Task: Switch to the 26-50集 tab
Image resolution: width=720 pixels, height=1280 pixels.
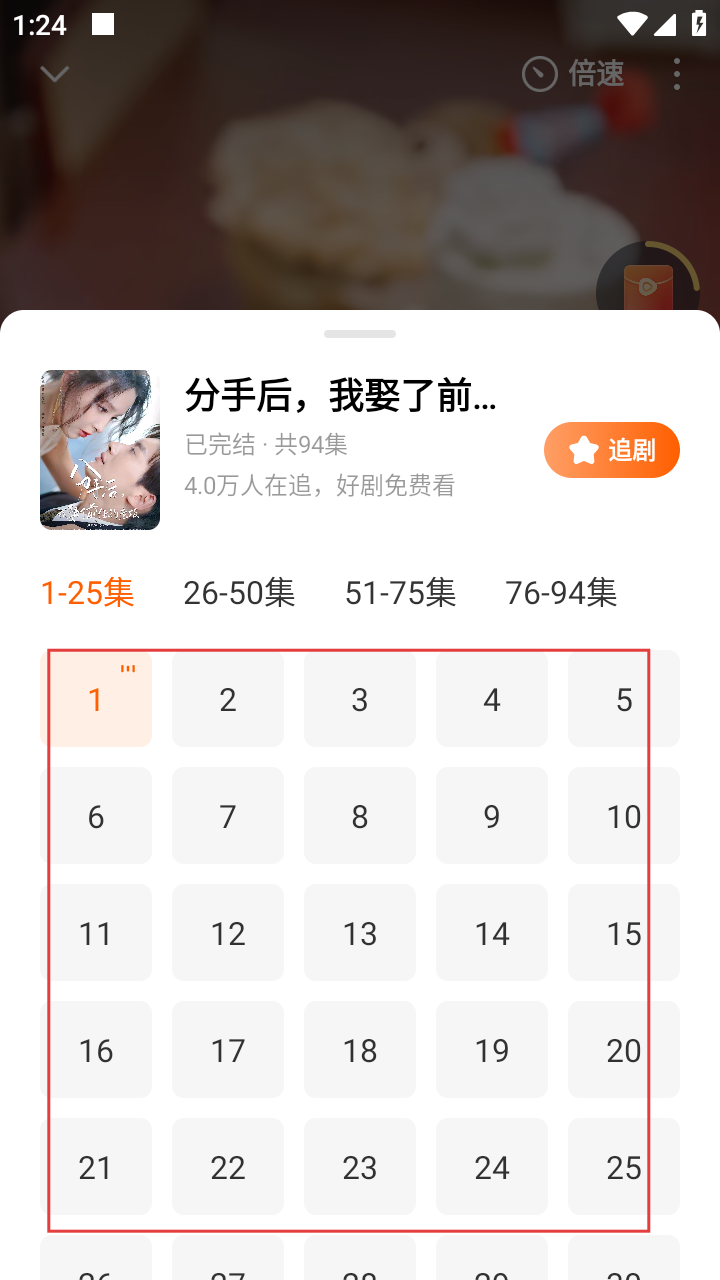Action: (x=239, y=593)
